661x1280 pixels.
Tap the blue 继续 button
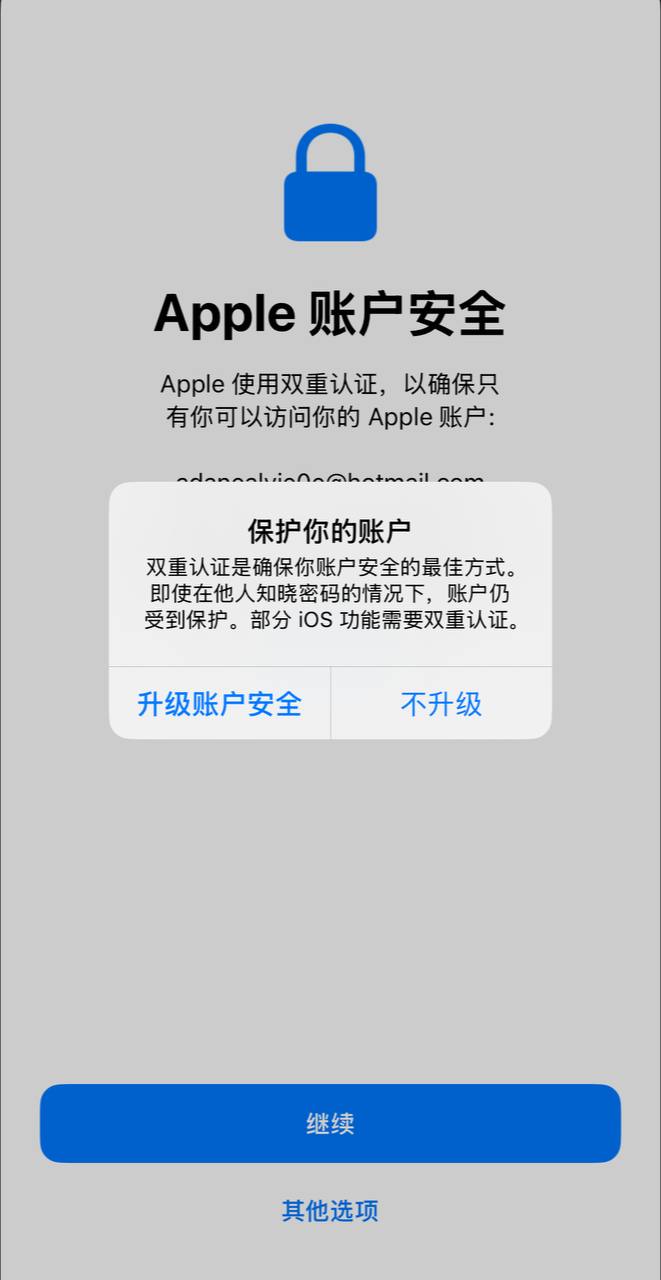(330, 1123)
